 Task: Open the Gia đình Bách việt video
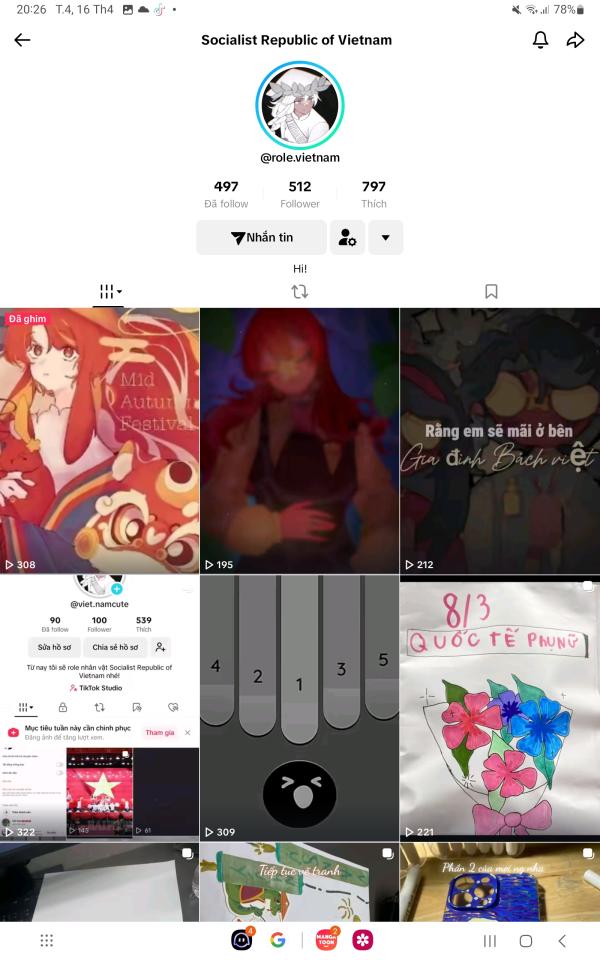[x=500, y=441]
